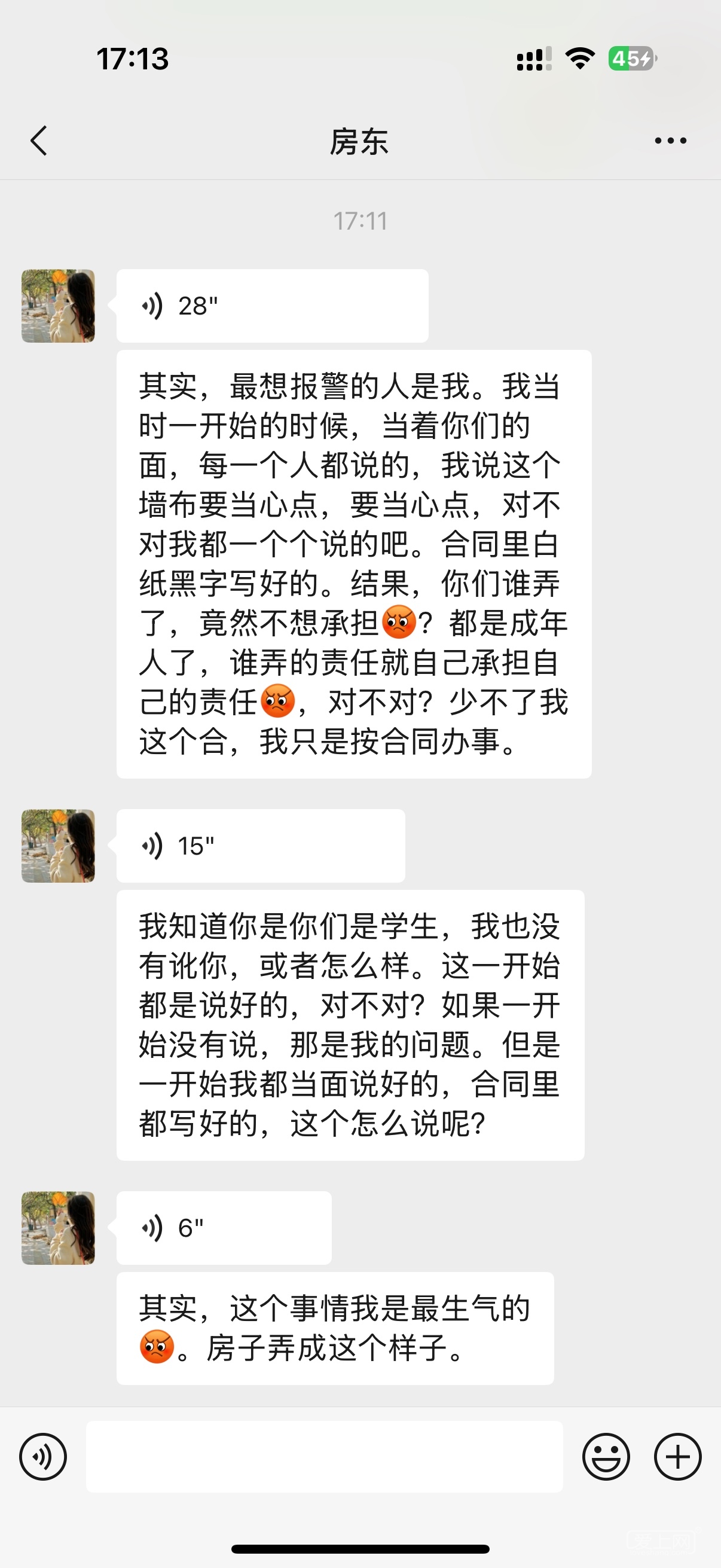Viewport: 721px width, 1568px height.
Task: Focus the message text field
Action: [323, 1457]
